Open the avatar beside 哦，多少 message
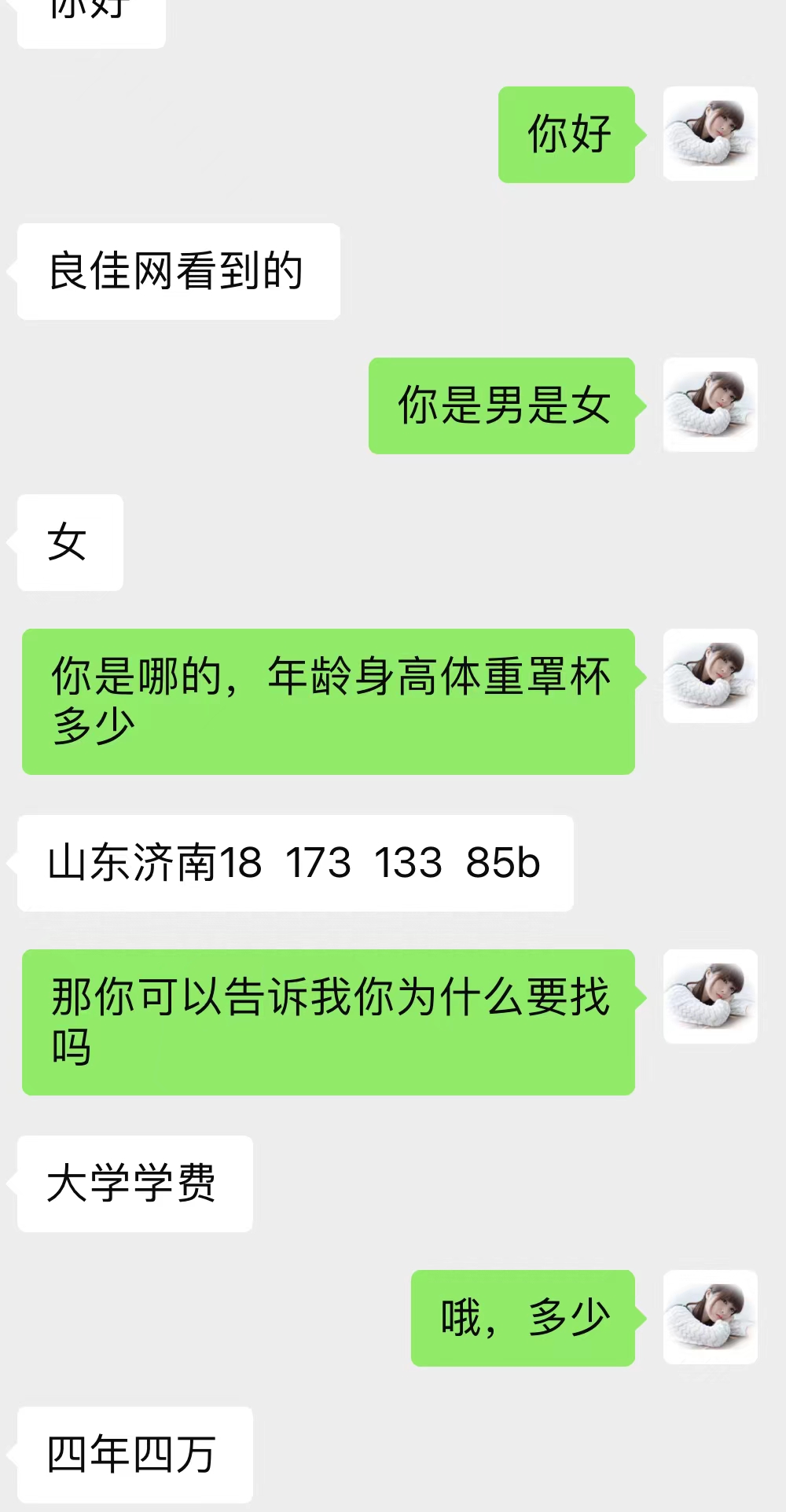This screenshot has height=1512, width=786. point(710,1317)
